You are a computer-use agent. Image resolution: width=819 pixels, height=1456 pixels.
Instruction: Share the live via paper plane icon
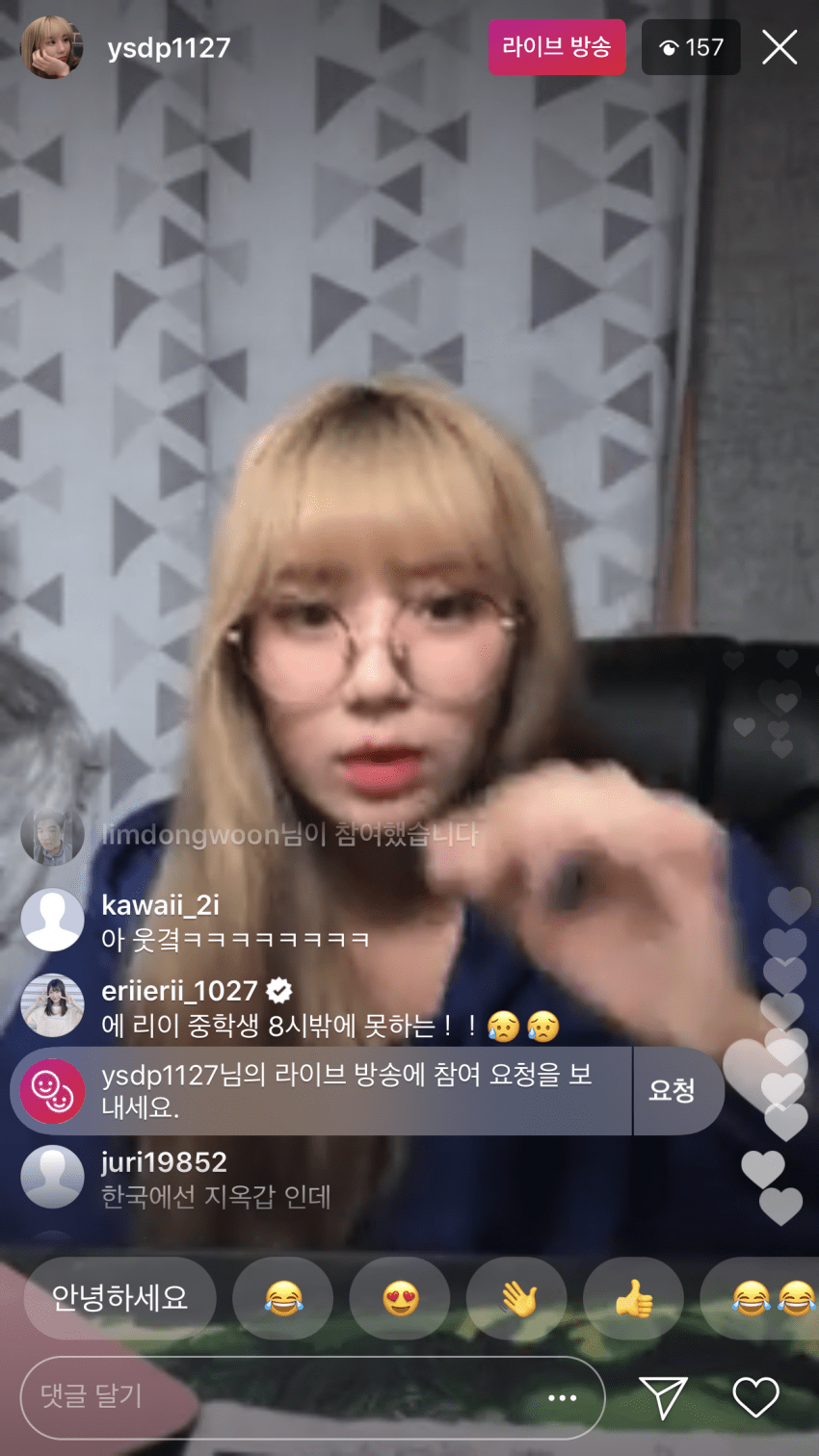(x=663, y=1397)
